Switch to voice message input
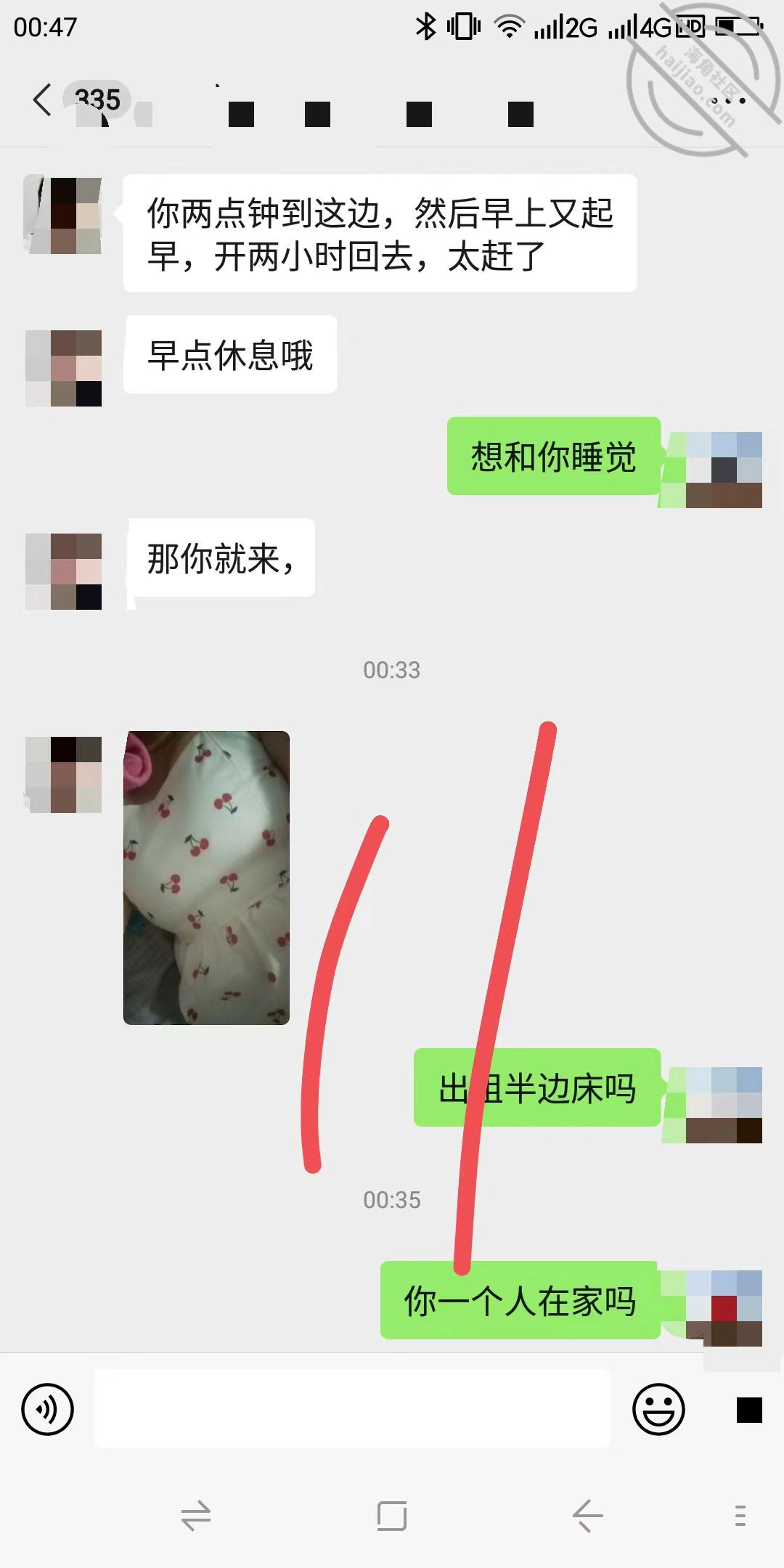 (x=48, y=1410)
